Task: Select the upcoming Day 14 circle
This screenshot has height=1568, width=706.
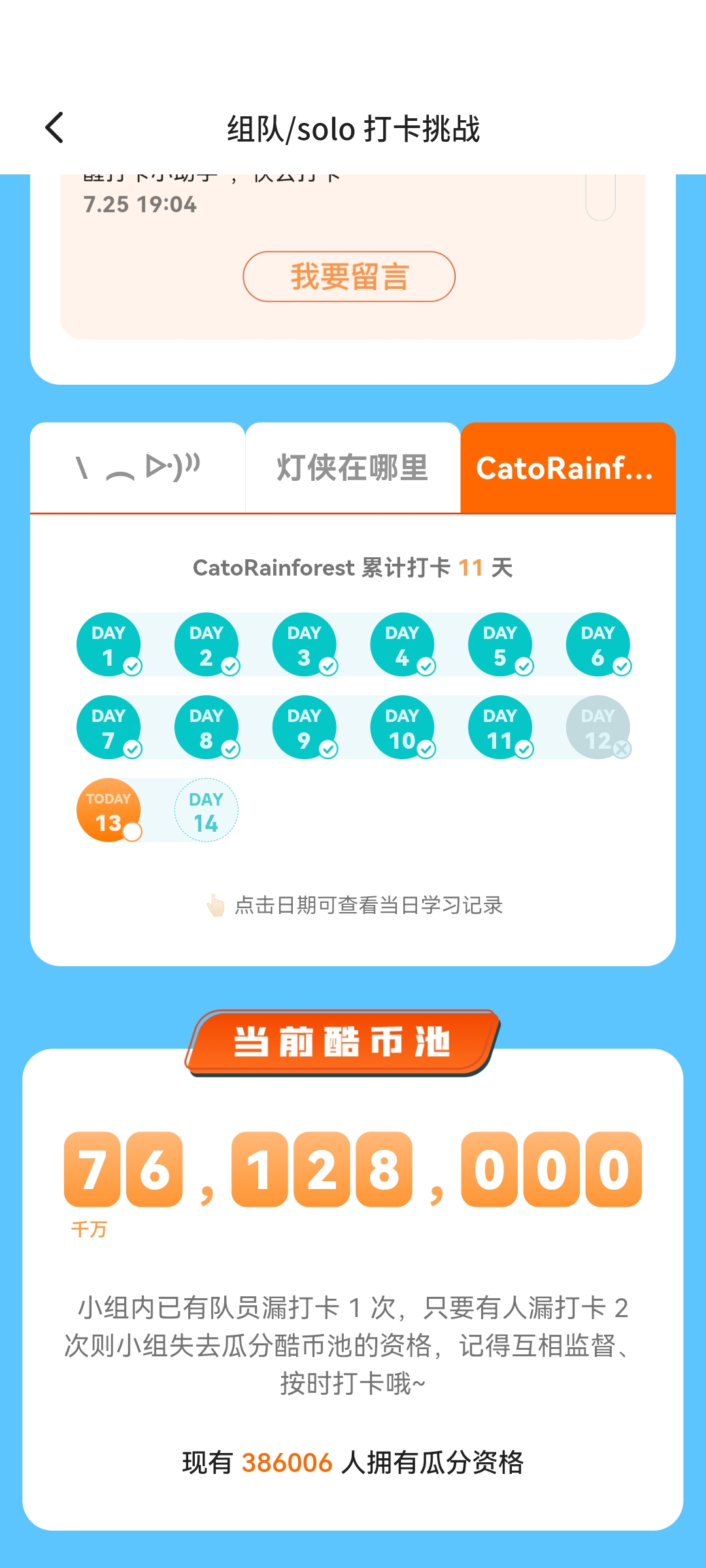Action: click(207, 810)
